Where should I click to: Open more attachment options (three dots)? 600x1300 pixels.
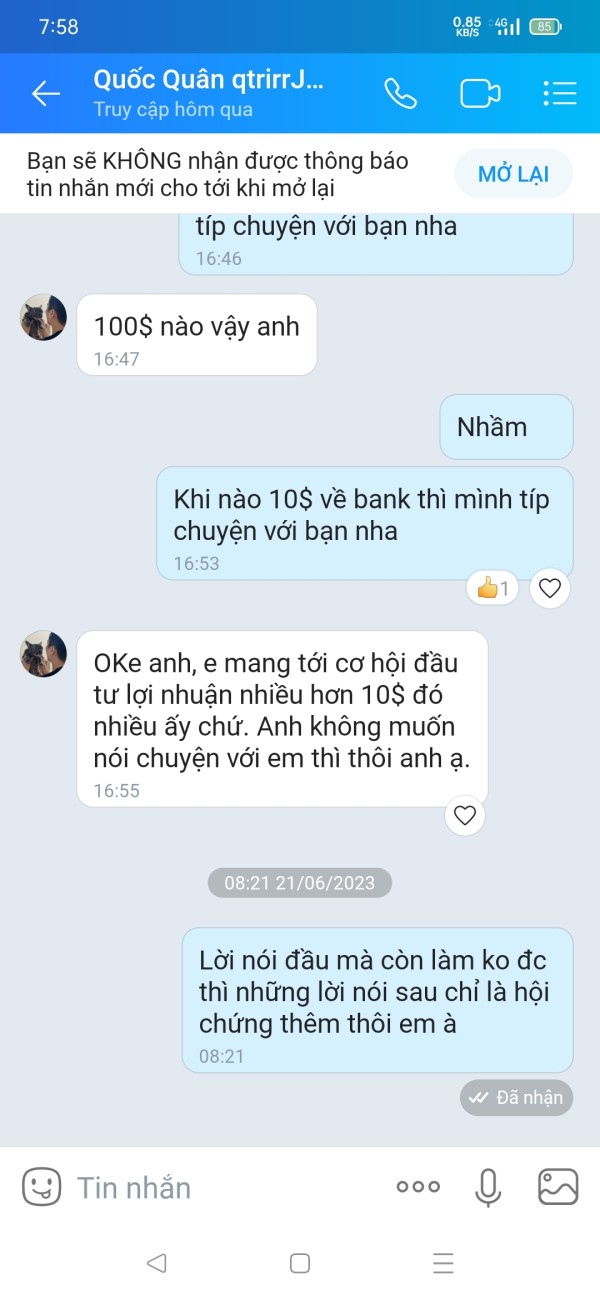pyautogui.click(x=418, y=1187)
